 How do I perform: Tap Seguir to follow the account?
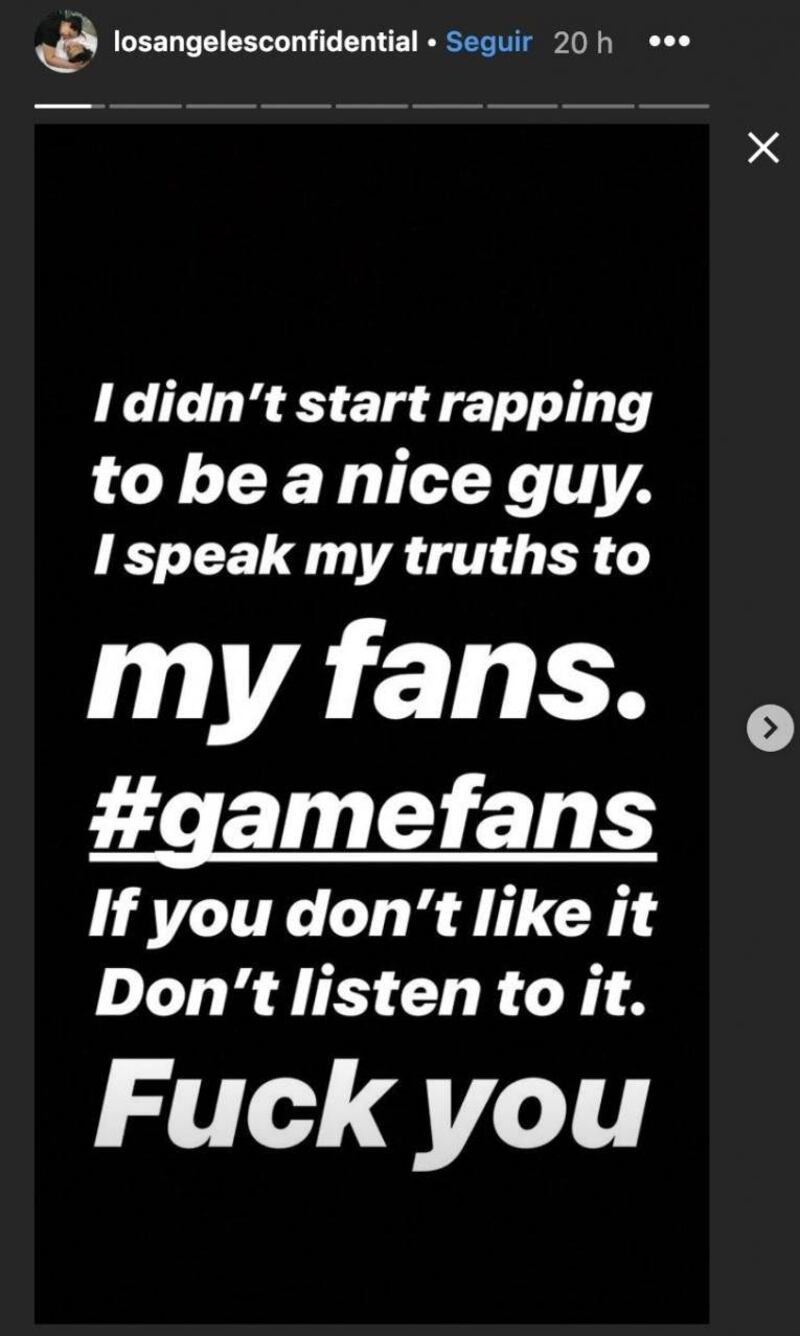pos(489,42)
